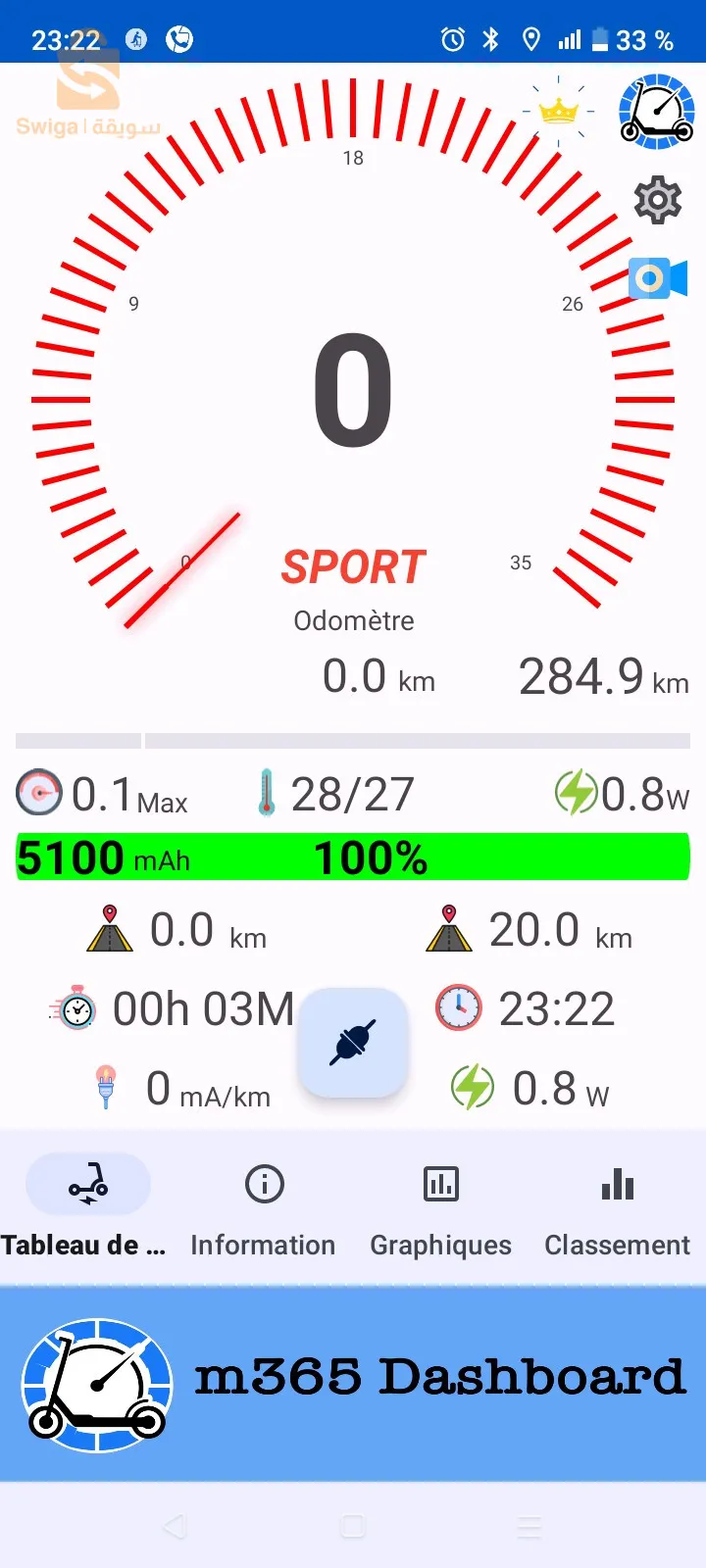Select the Tableau de bord tab
Image resolution: width=706 pixels, height=1568 pixels.
pyautogui.click(x=87, y=1207)
